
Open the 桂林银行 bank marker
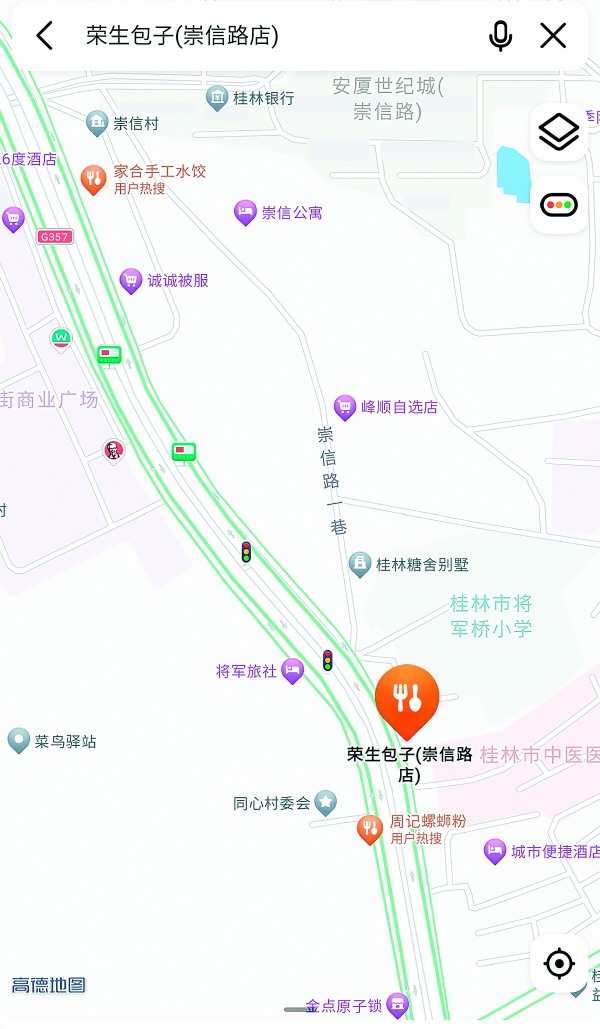(217, 98)
